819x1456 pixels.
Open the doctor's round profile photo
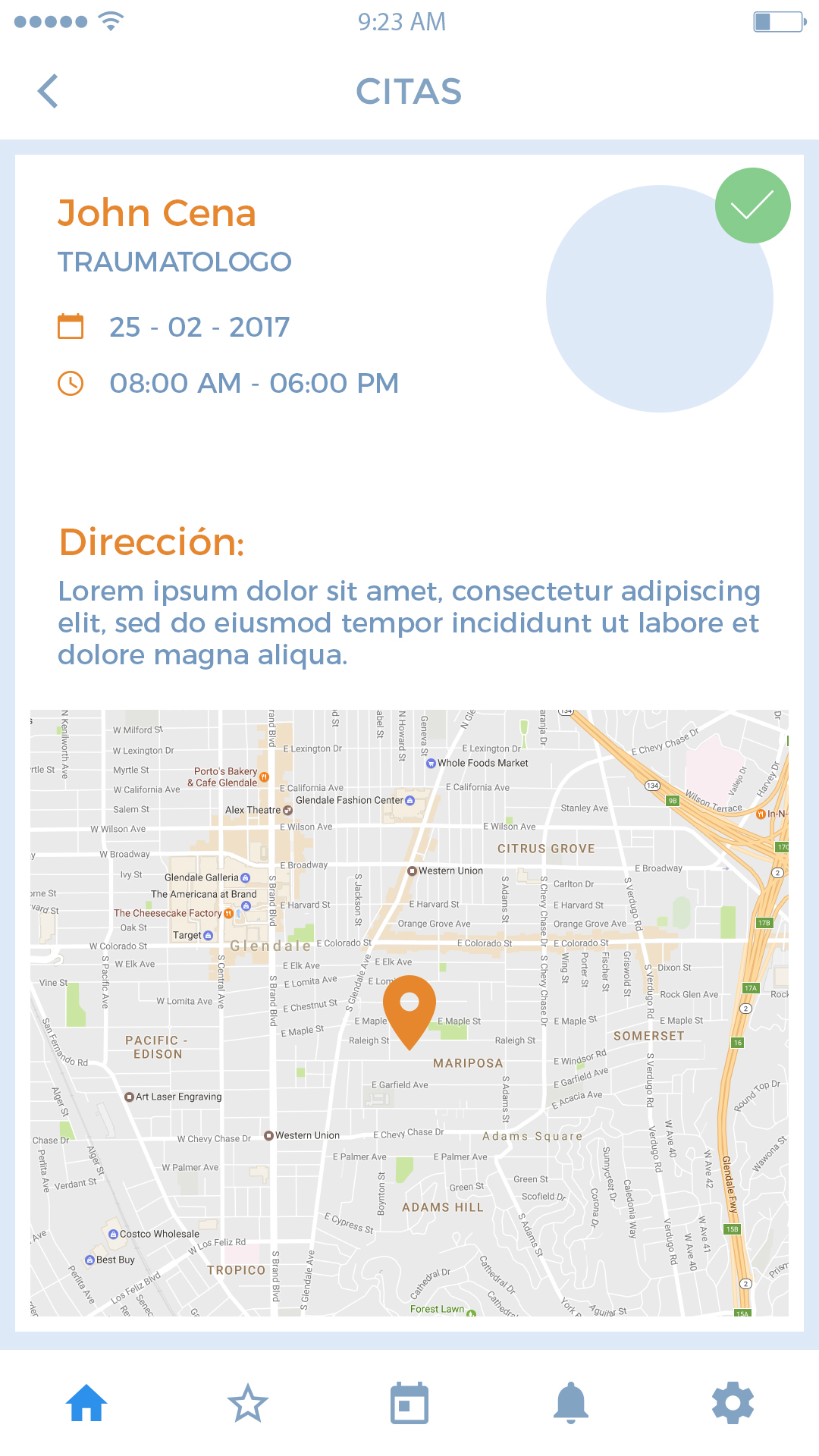click(x=660, y=299)
